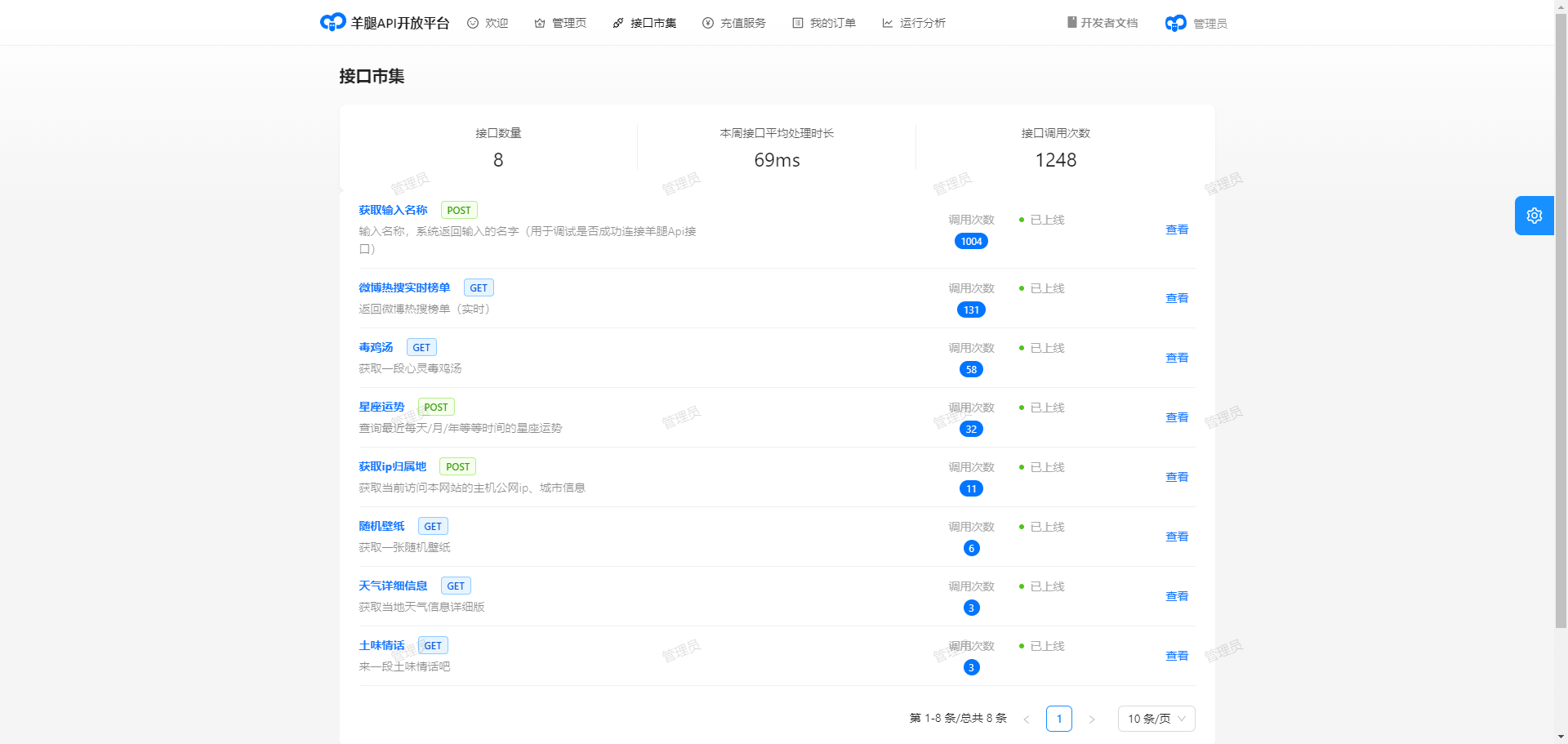Image resolution: width=1568 pixels, height=744 pixels.
Task: Tap the 羊腿API开放平台 logo home link
Action: [x=385, y=23]
